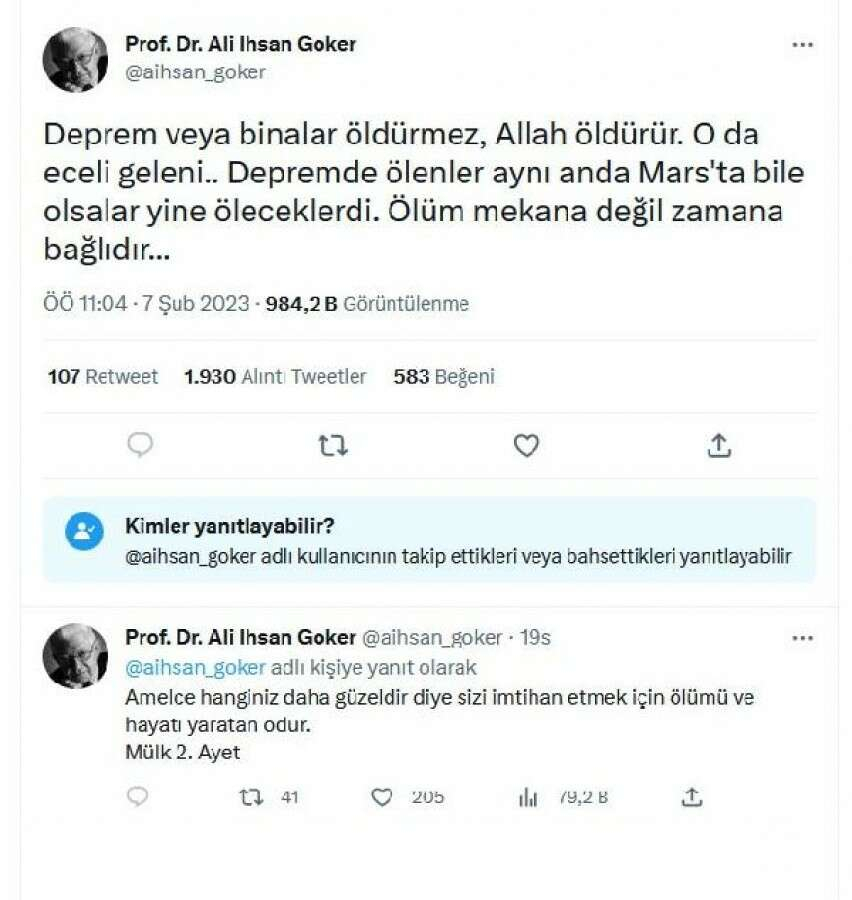852x900 pixels.
Task: View the 1.930 Alıntı Tweetler
Action: [x=275, y=377]
